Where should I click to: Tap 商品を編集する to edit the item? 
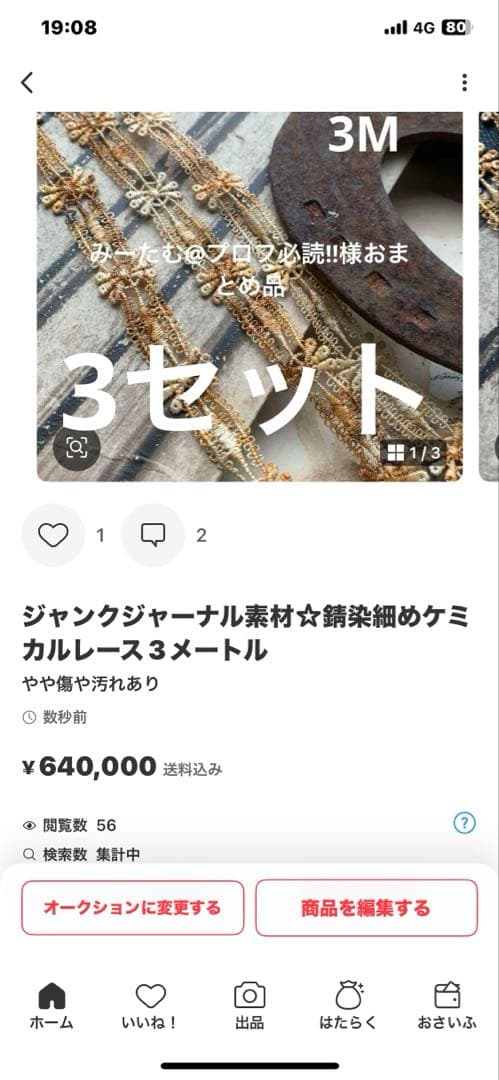point(366,907)
